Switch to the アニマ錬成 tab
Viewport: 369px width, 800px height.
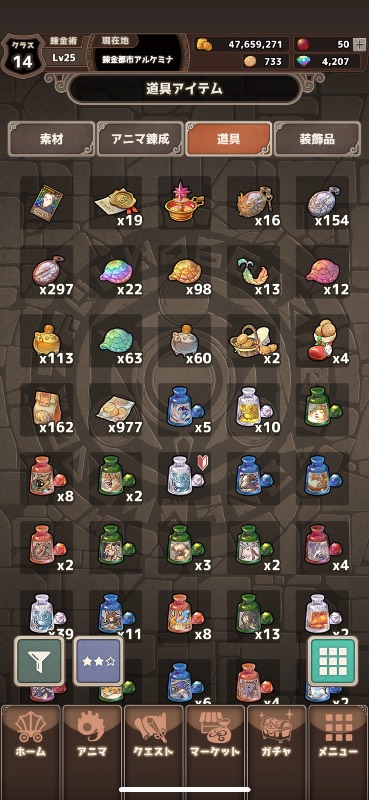140,139
